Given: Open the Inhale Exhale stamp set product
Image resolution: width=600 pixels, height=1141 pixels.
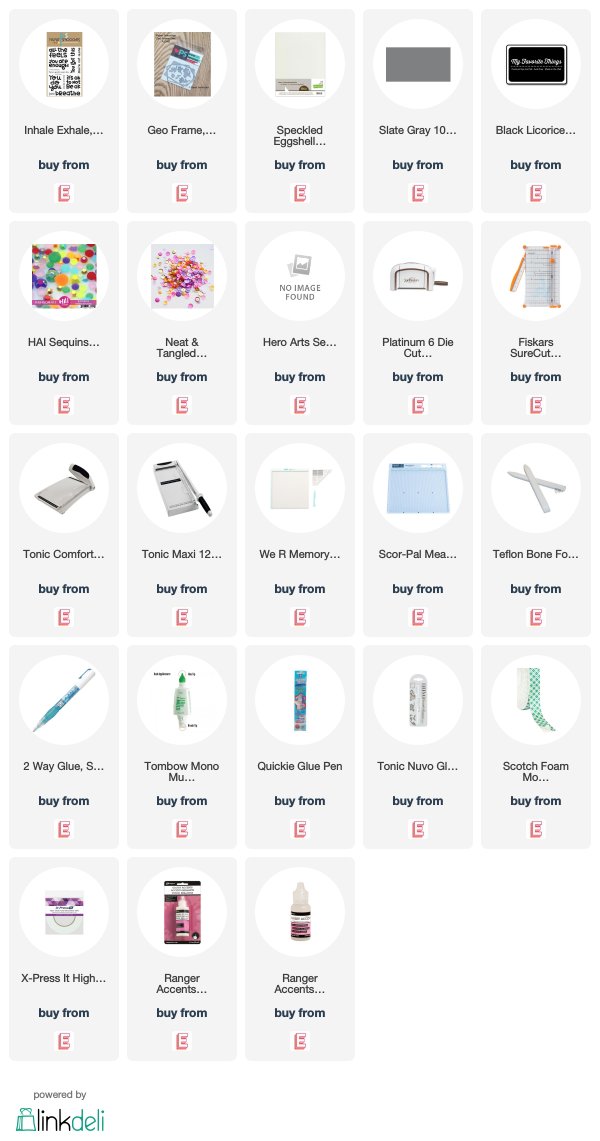Looking at the screenshot, I should (64, 64).
